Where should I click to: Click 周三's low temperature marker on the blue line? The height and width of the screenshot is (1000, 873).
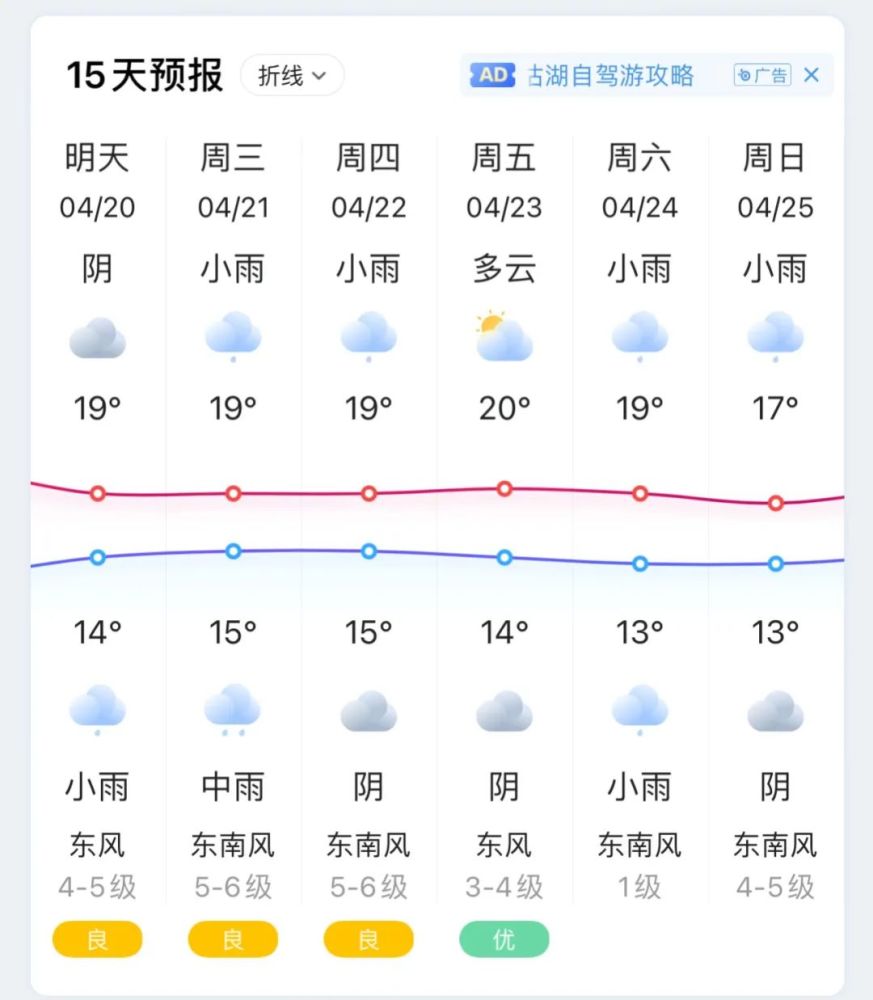tap(232, 551)
